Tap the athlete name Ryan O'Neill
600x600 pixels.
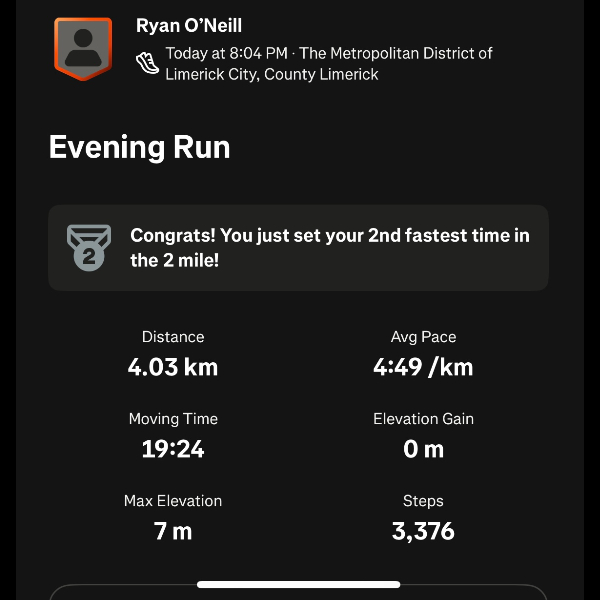click(x=189, y=26)
